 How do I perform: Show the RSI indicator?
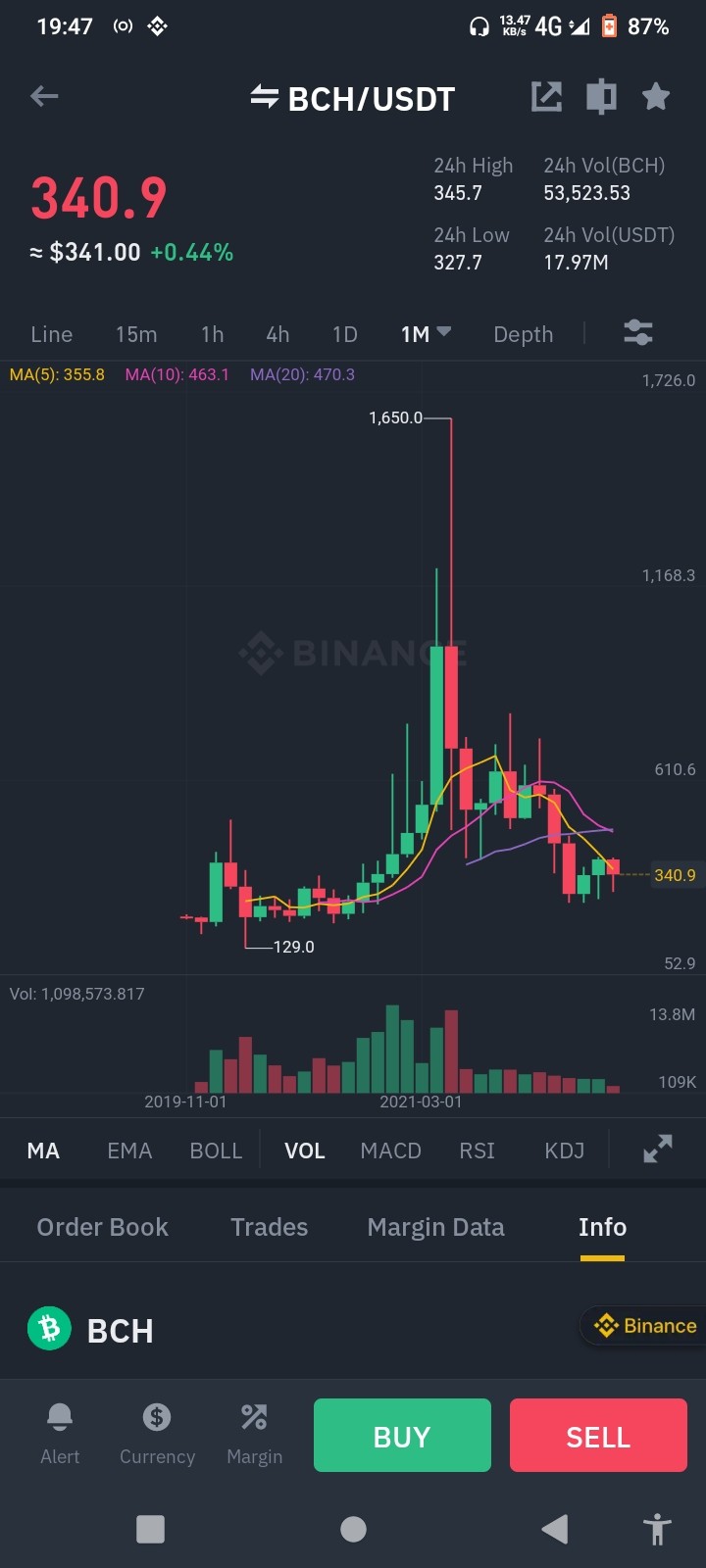pyautogui.click(x=478, y=1151)
